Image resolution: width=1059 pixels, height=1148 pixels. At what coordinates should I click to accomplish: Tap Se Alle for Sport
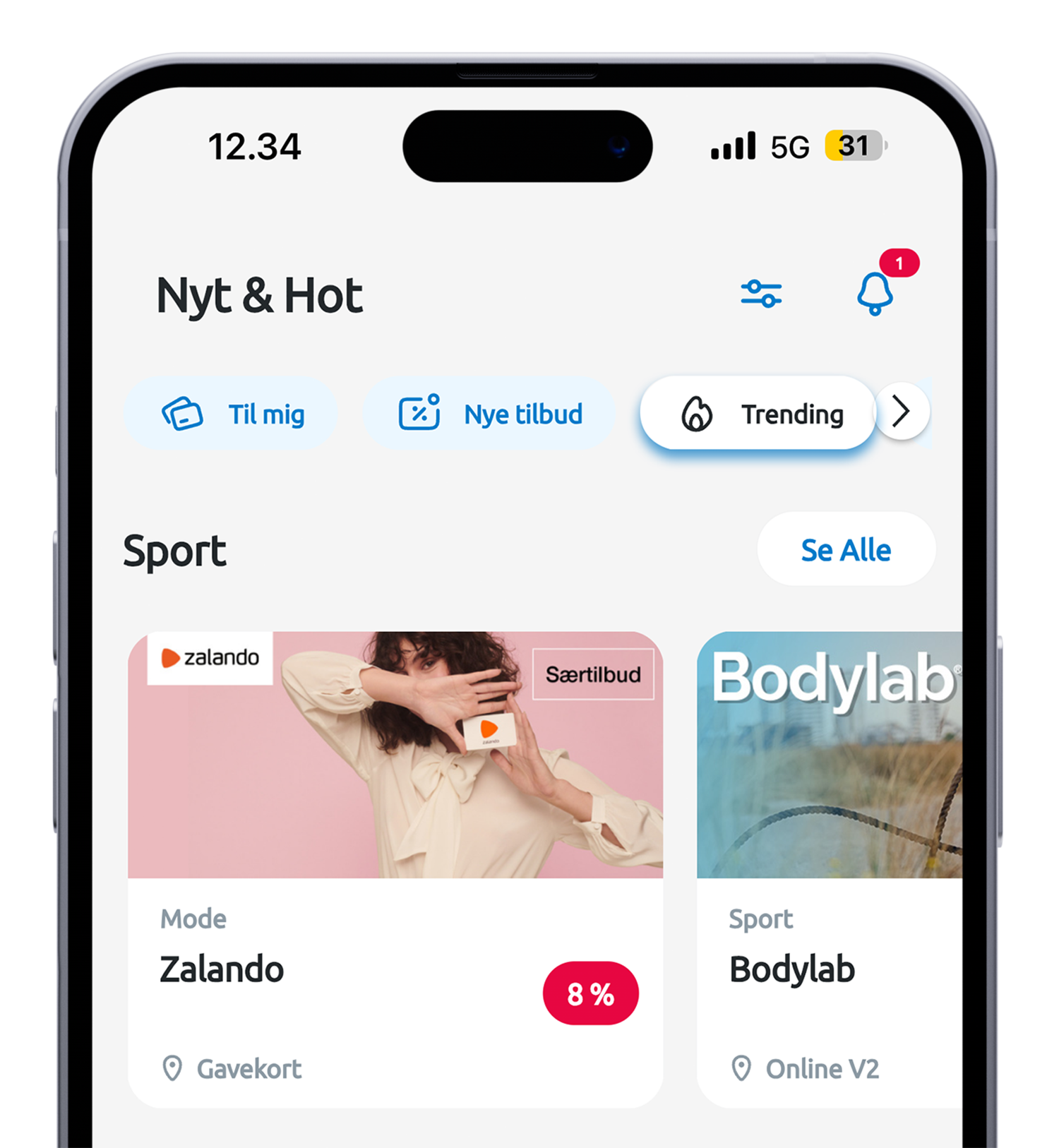tap(846, 549)
